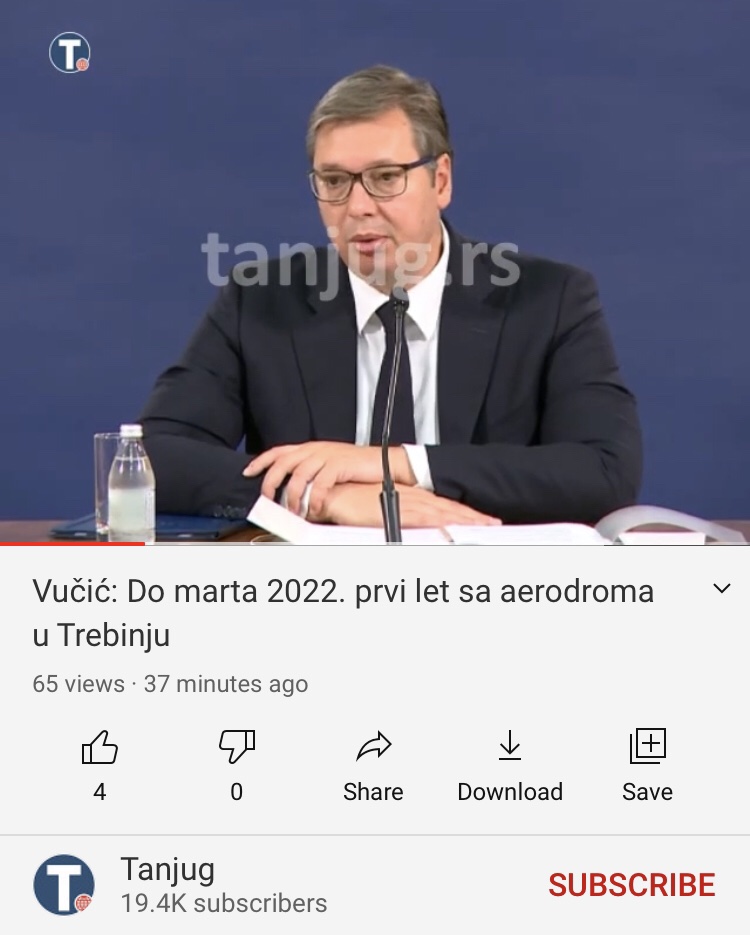Subscribe to the Tanjug channel
750x935 pixels.
click(x=631, y=885)
